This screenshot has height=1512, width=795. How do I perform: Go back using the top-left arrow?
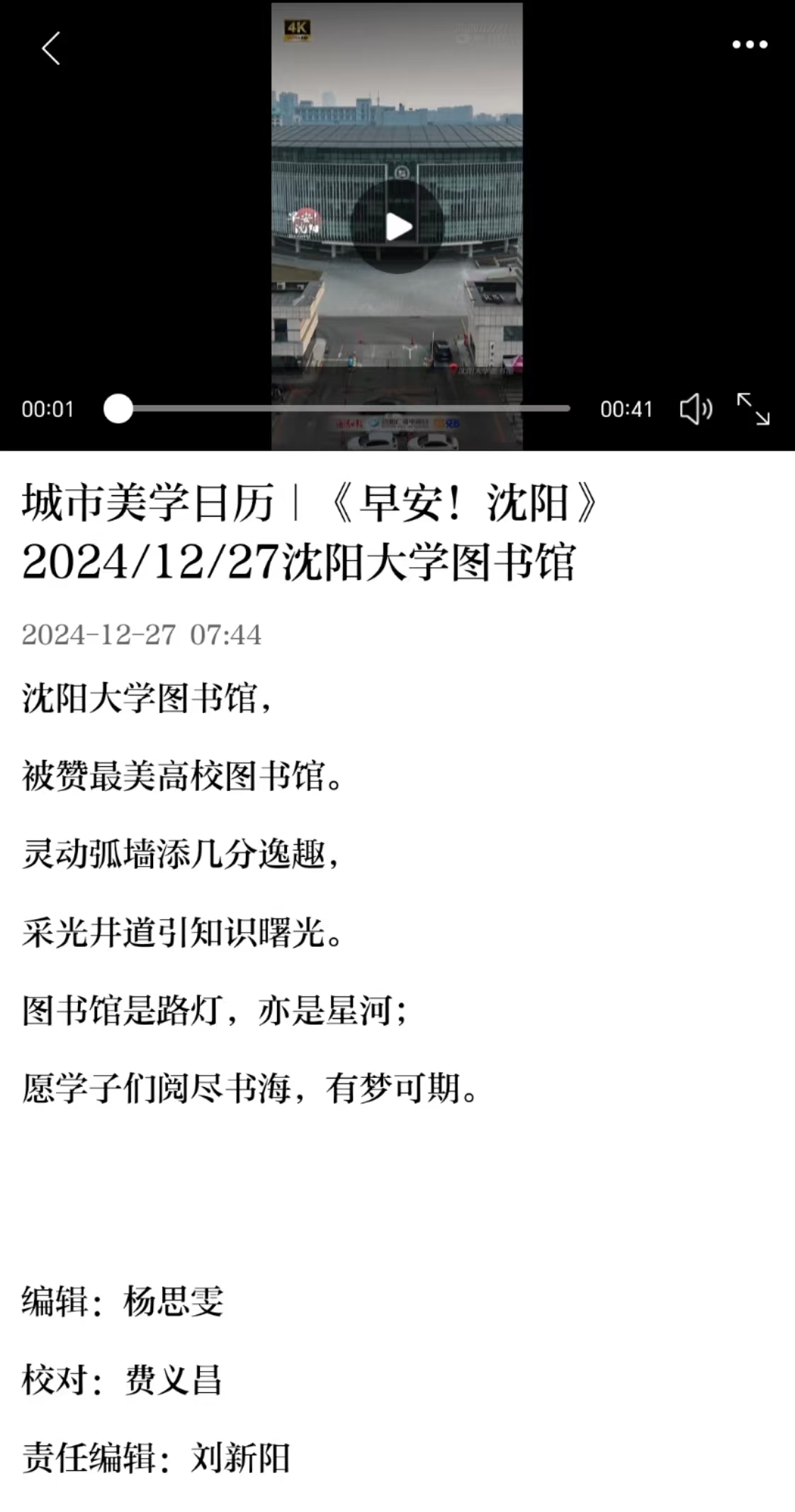(51, 48)
